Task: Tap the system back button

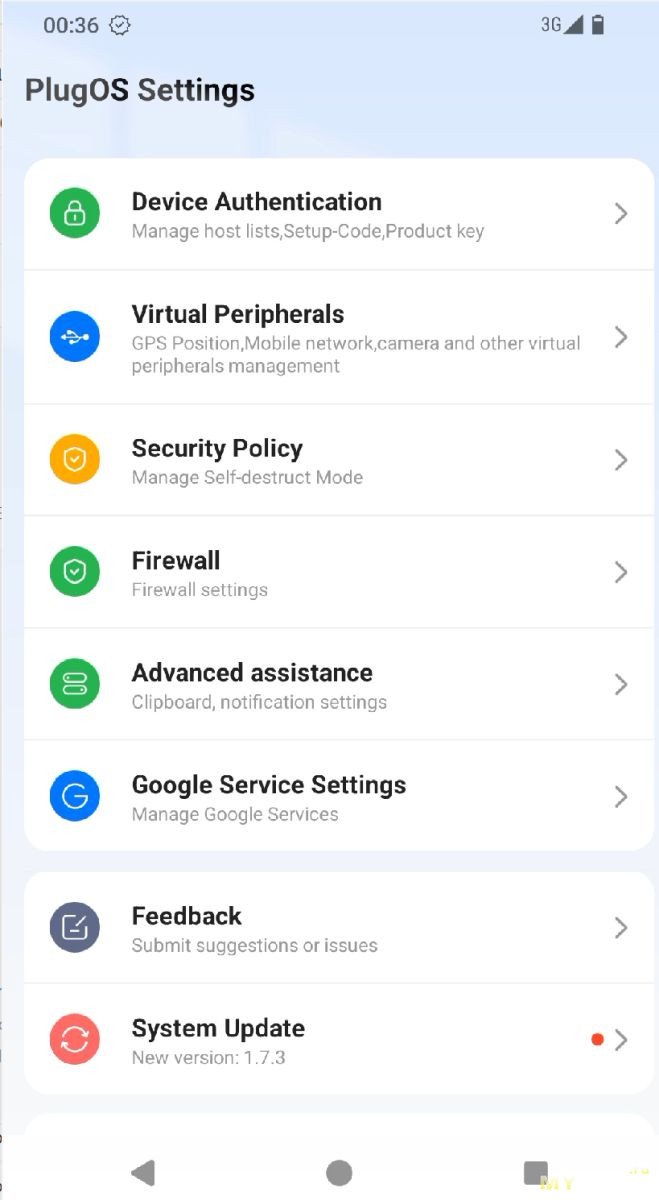Action: click(143, 1172)
